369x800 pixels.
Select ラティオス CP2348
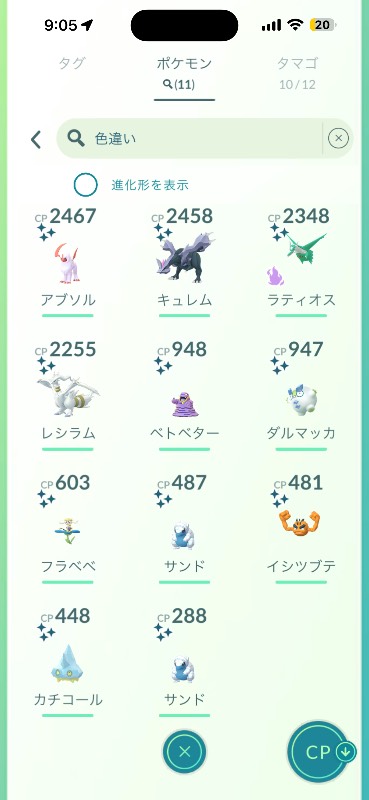(x=301, y=262)
